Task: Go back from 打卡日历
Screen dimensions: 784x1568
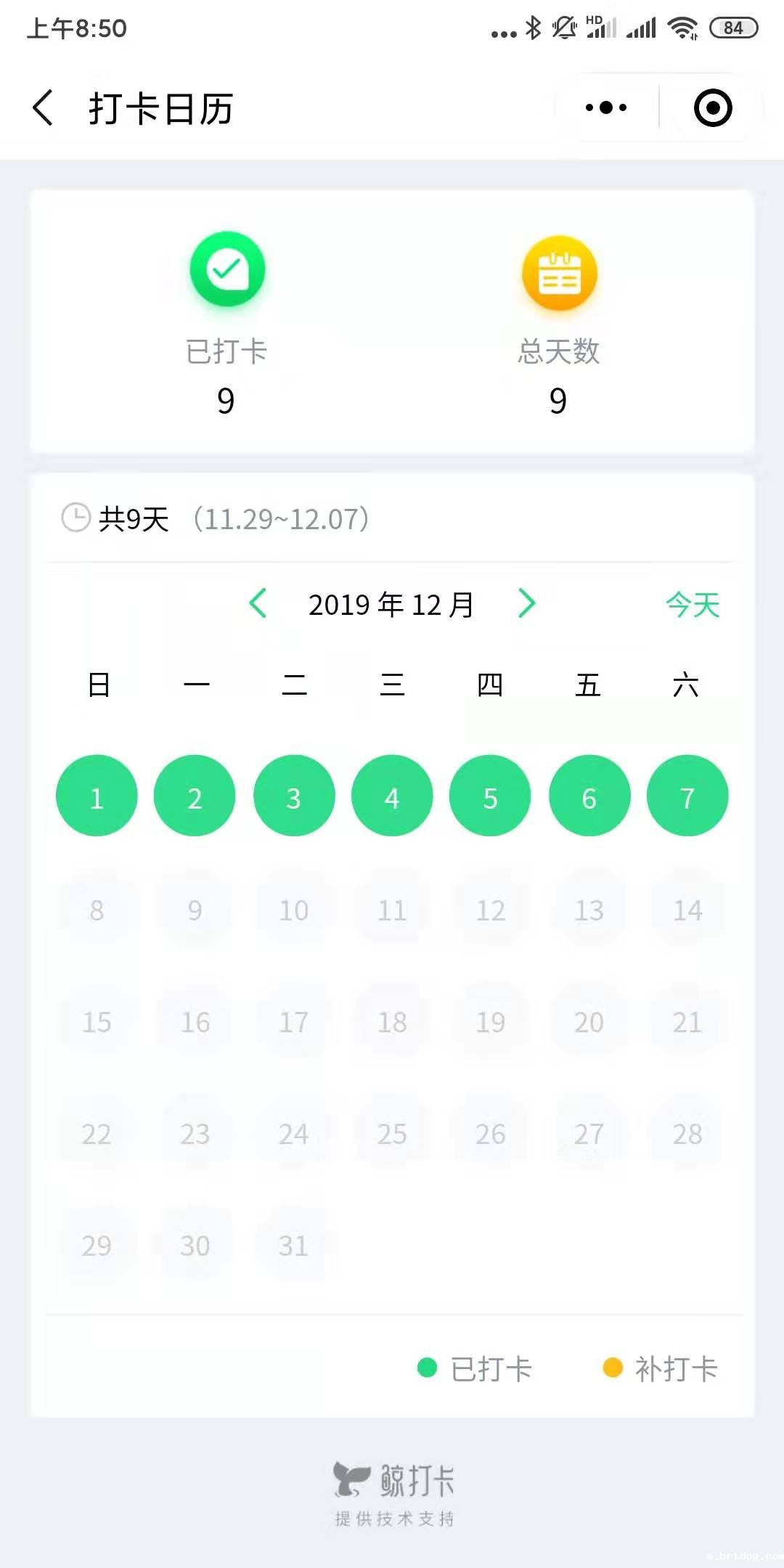Action: (44, 108)
